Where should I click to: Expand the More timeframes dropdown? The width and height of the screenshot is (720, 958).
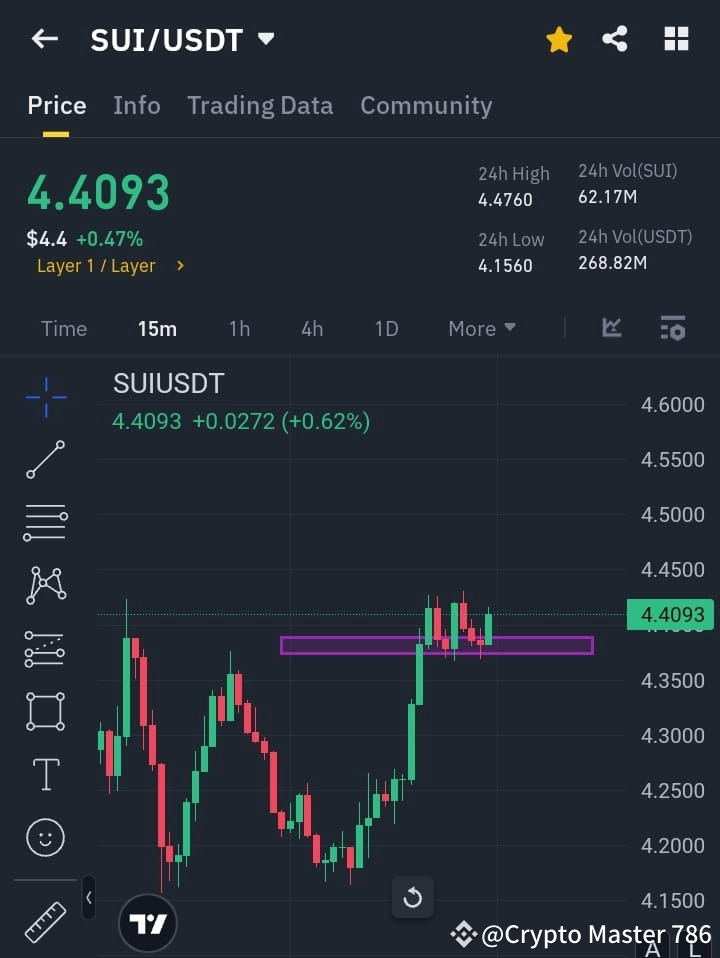(481, 328)
